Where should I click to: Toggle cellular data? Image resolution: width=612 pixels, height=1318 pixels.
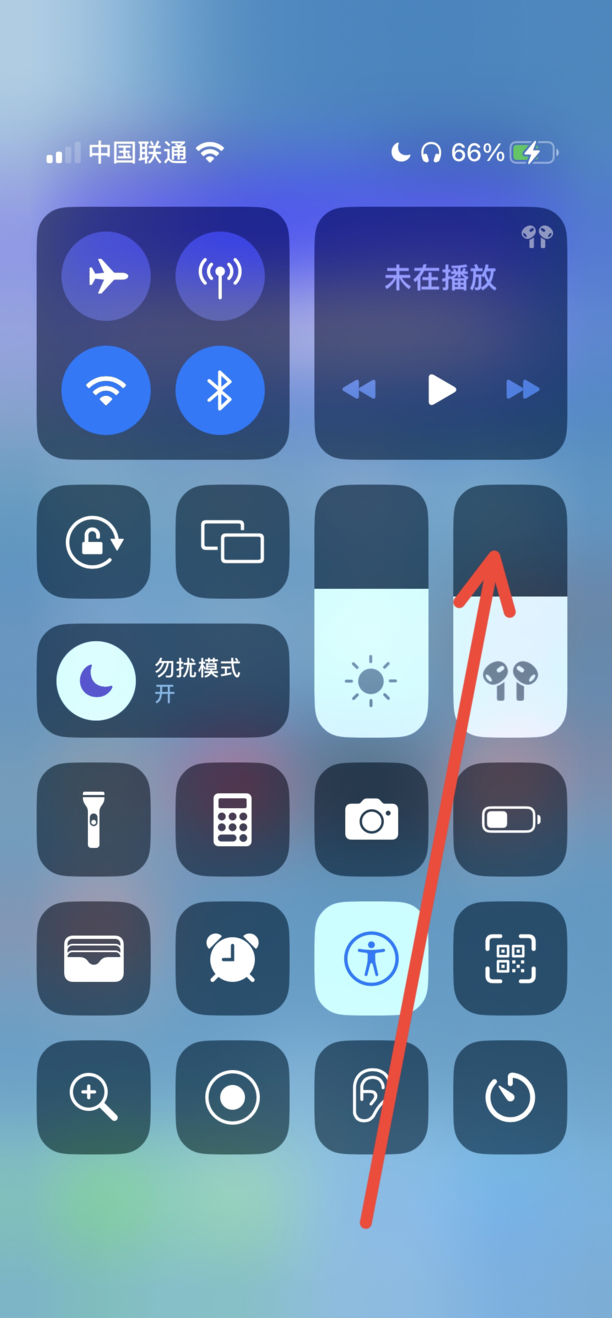point(220,275)
